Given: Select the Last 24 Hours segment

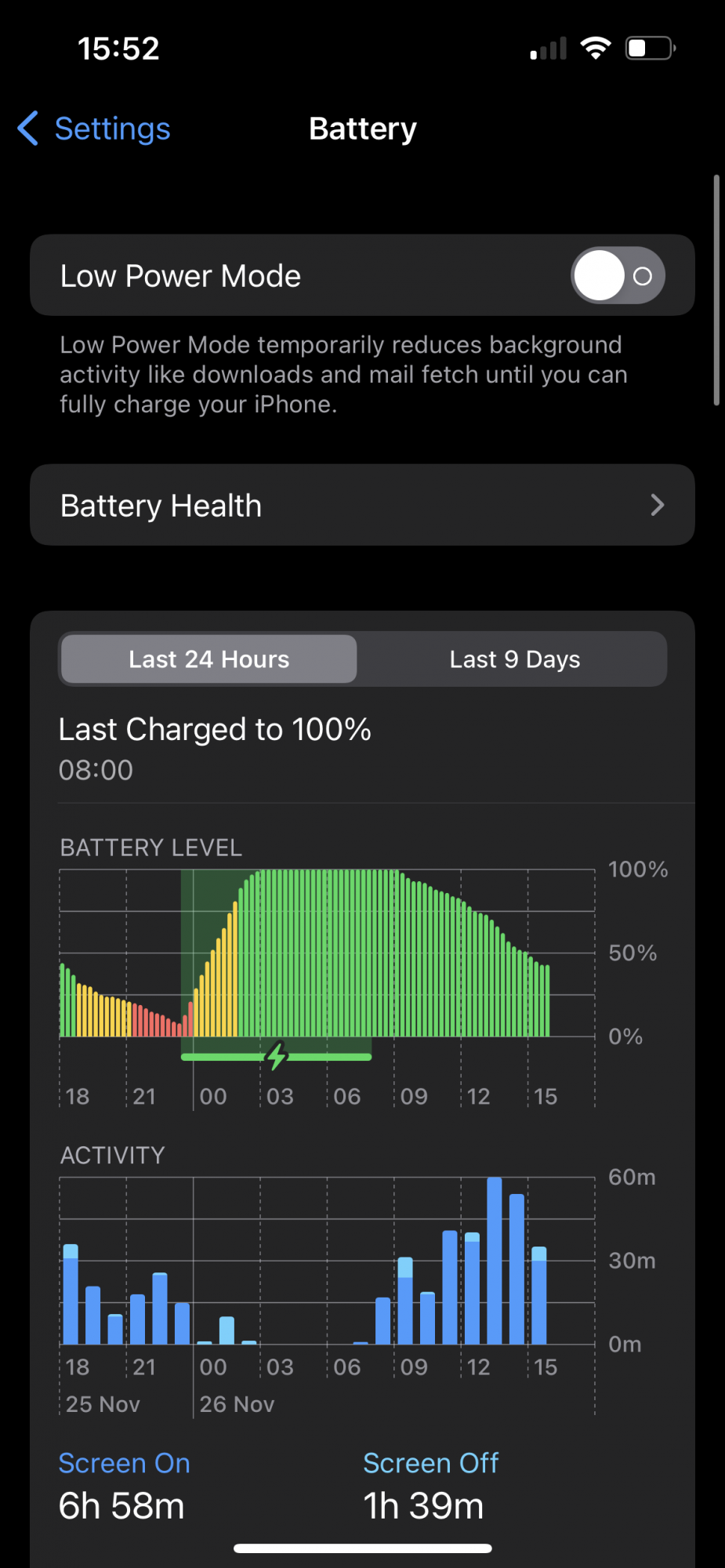Looking at the screenshot, I should coord(208,659).
